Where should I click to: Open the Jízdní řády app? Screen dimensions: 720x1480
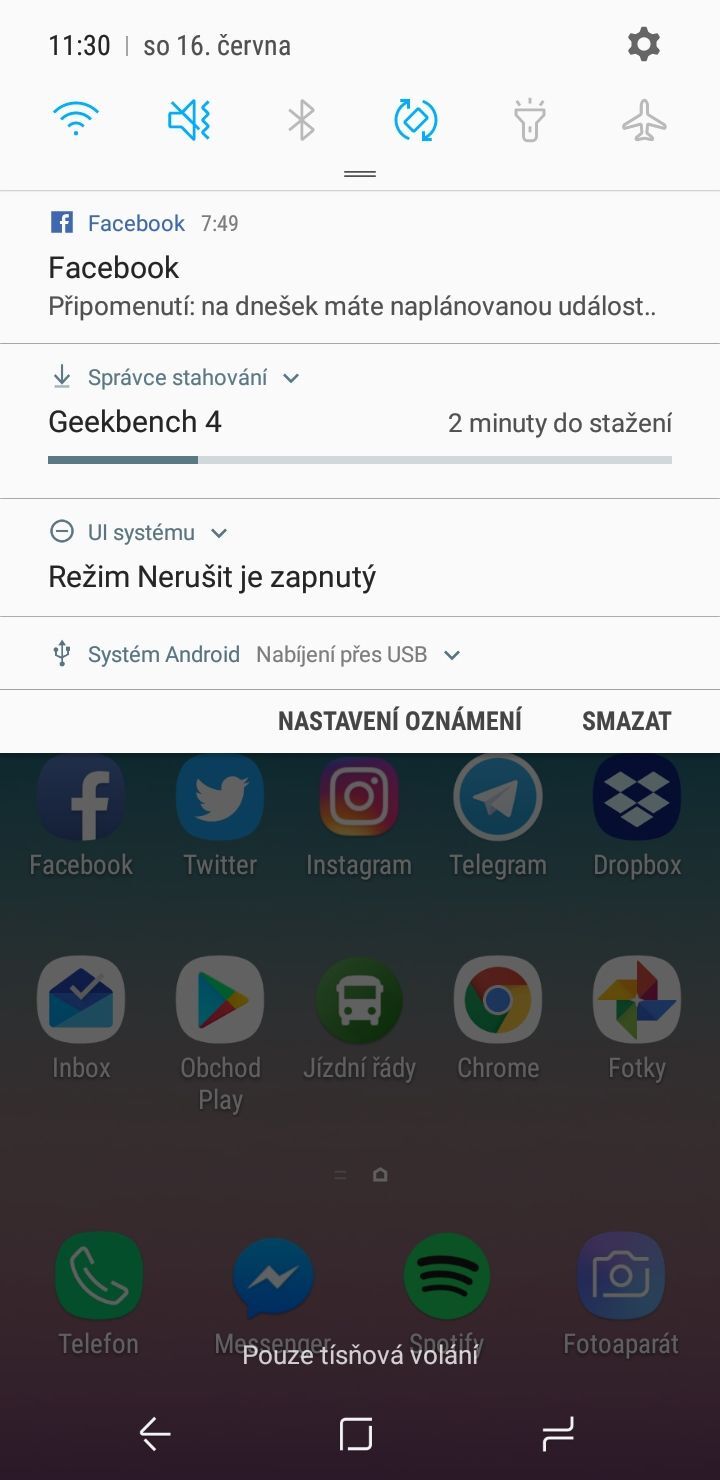pos(358,998)
